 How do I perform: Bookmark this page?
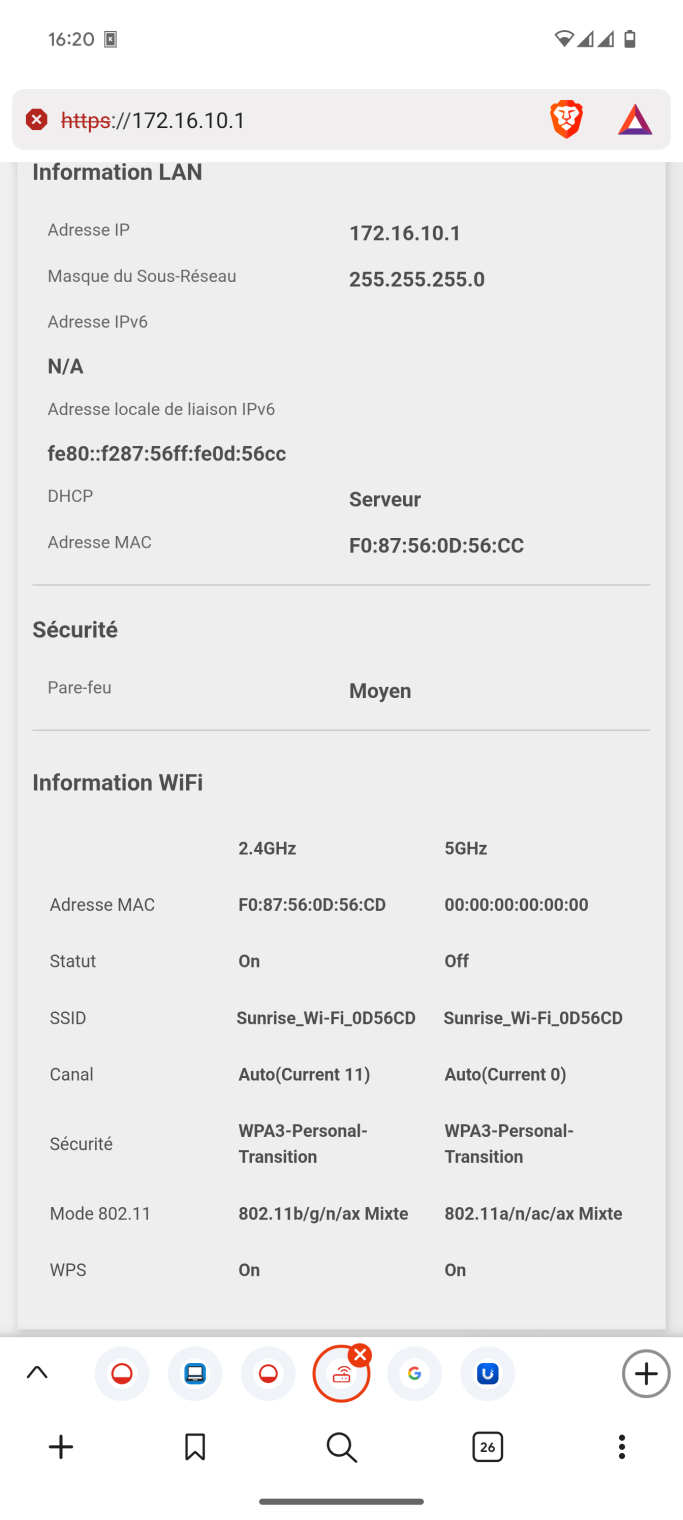click(x=195, y=1447)
